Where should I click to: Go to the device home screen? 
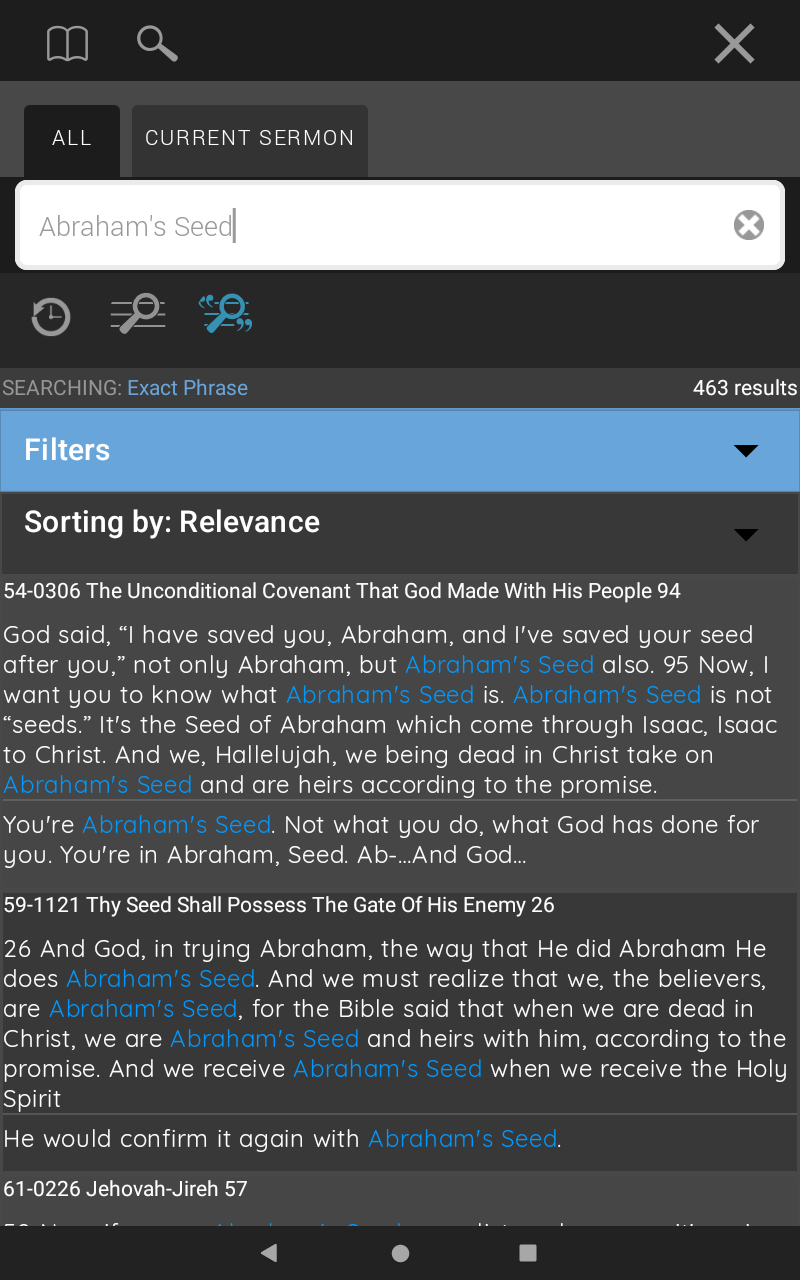tap(400, 1253)
